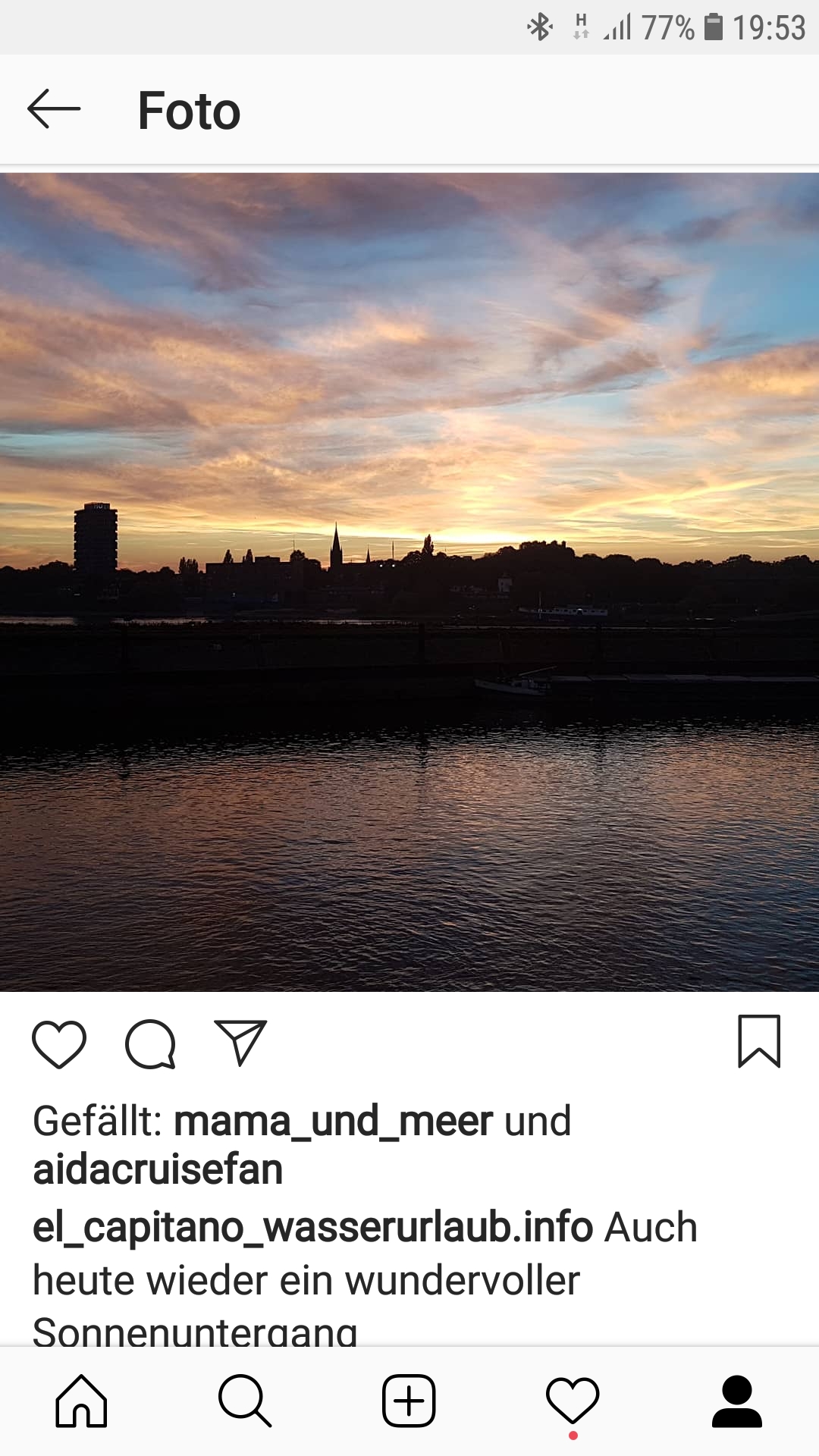This screenshot has height=1456, width=819.
Task: Create a new post with the plus button
Action: click(409, 1401)
